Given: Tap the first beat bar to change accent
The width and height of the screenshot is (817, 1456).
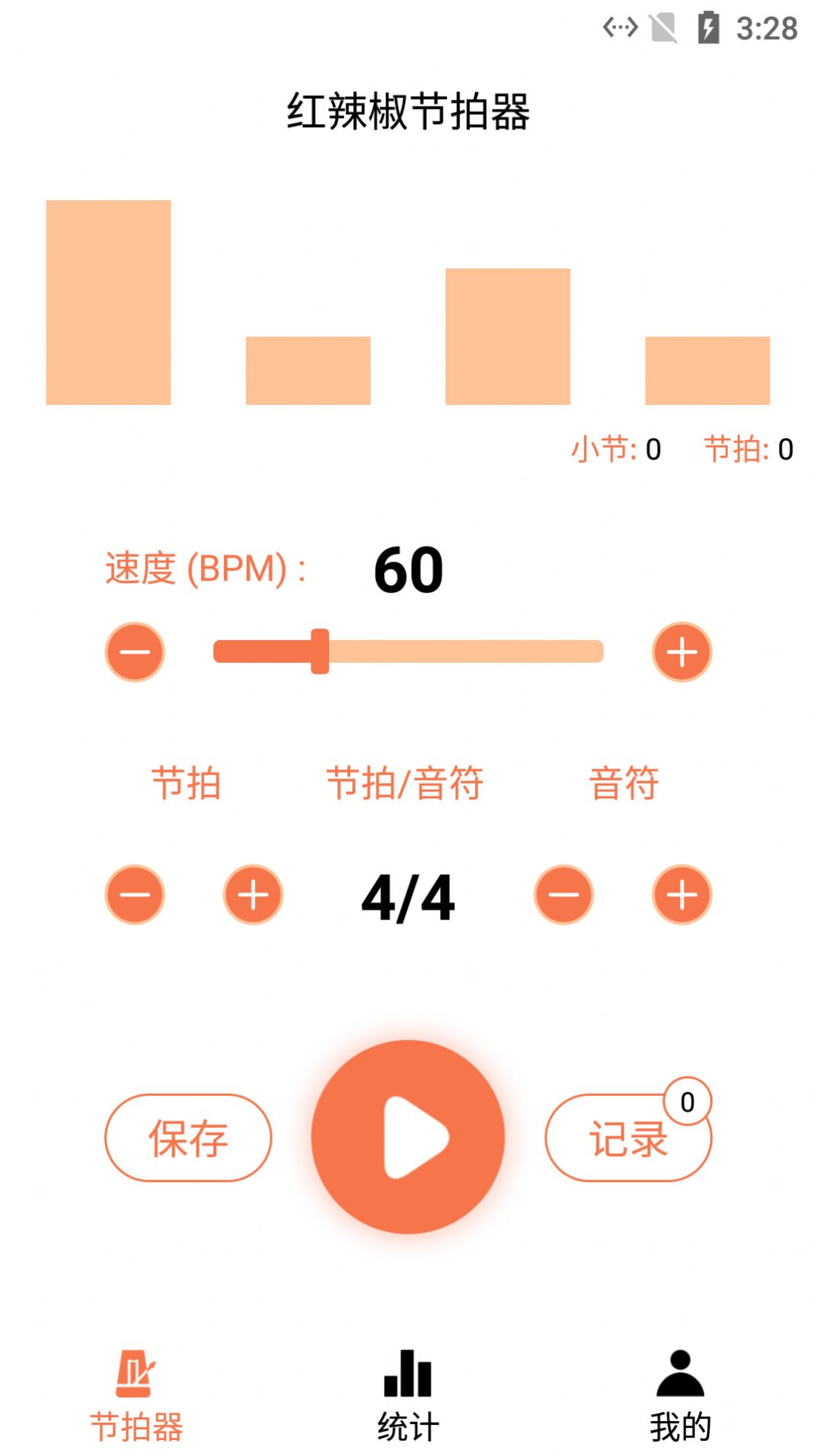Looking at the screenshot, I should (x=109, y=302).
